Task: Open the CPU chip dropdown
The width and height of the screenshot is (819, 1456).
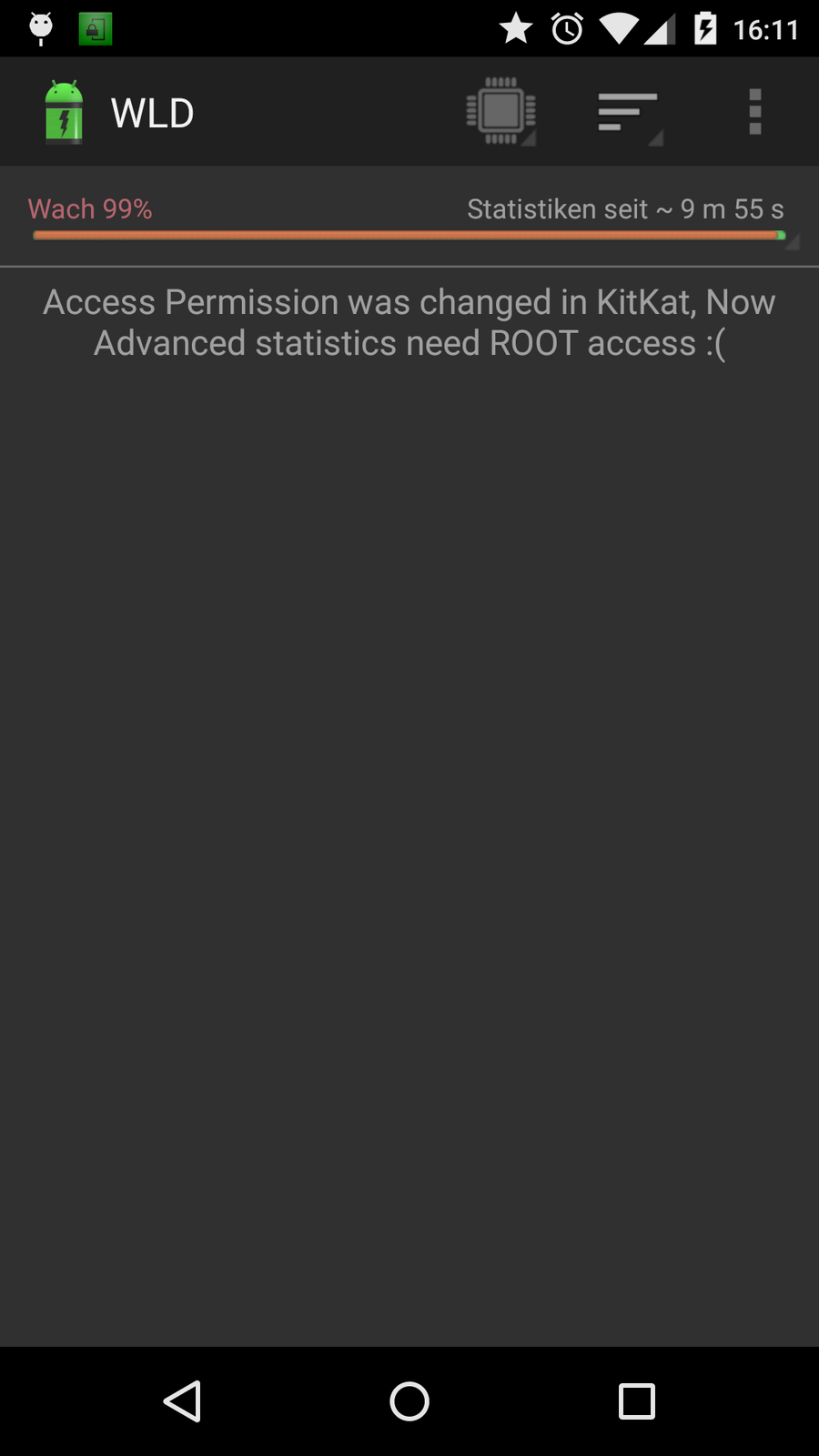Action: coord(500,112)
